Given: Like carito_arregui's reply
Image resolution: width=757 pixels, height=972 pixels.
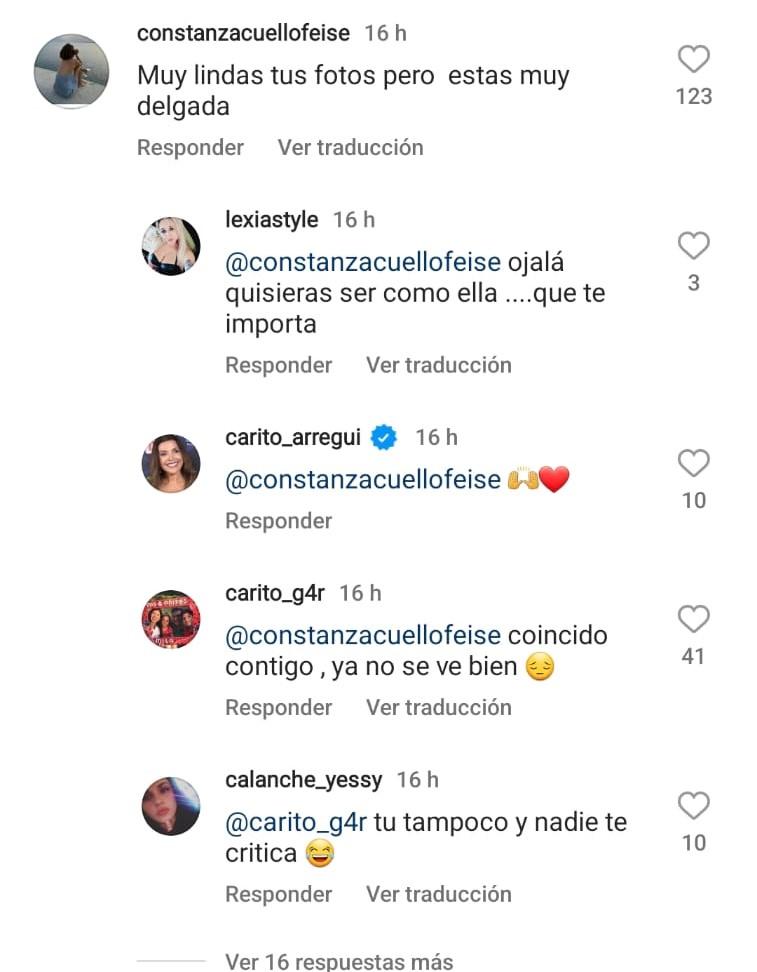Looking at the screenshot, I should 694,463.
